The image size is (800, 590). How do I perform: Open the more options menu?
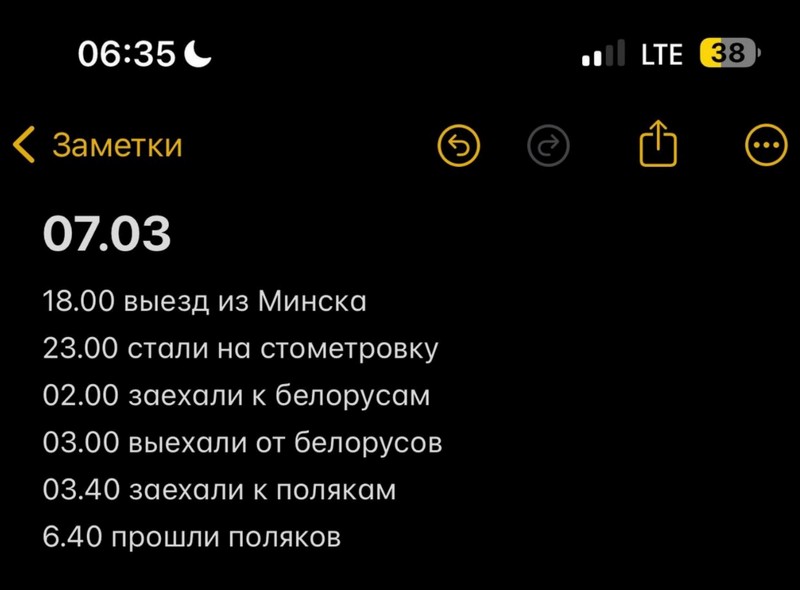tap(767, 147)
